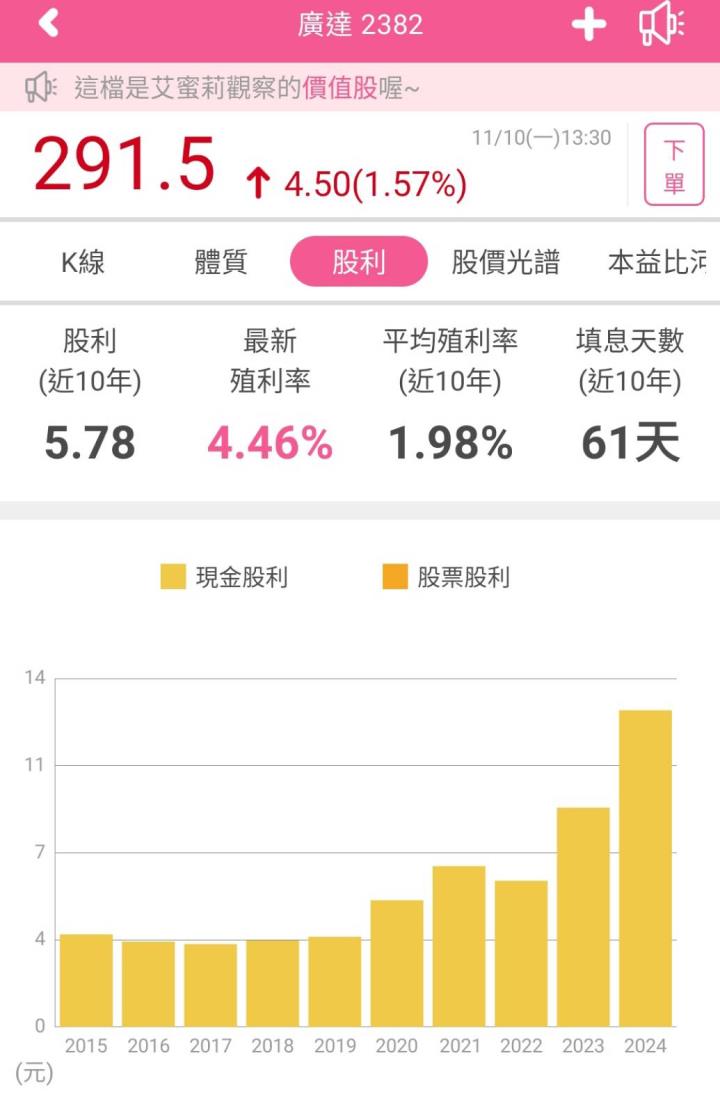
Task: Toggle the 股利 view on or off
Action: point(359,260)
